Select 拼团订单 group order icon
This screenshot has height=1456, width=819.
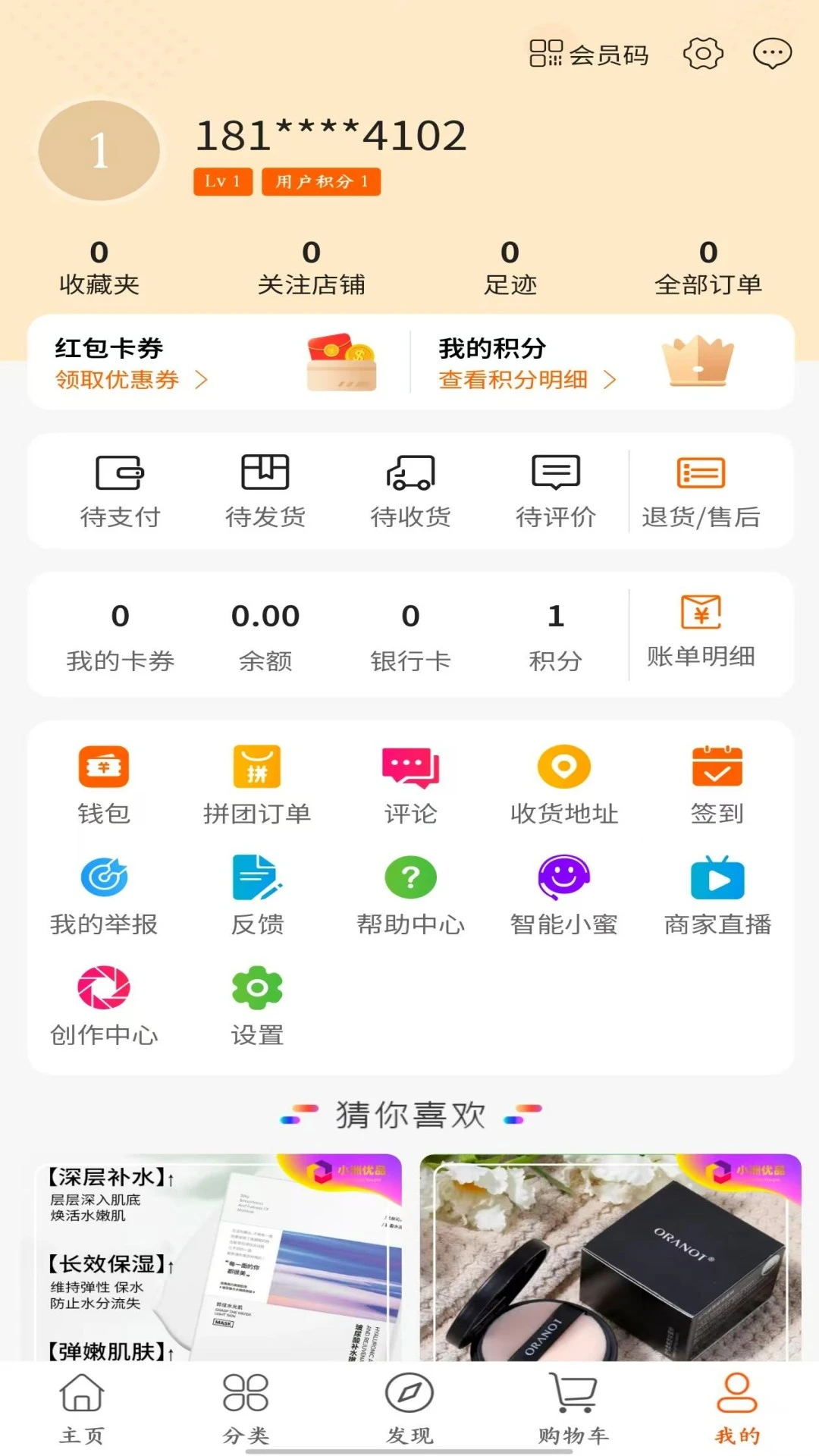pyautogui.click(x=257, y=781)
